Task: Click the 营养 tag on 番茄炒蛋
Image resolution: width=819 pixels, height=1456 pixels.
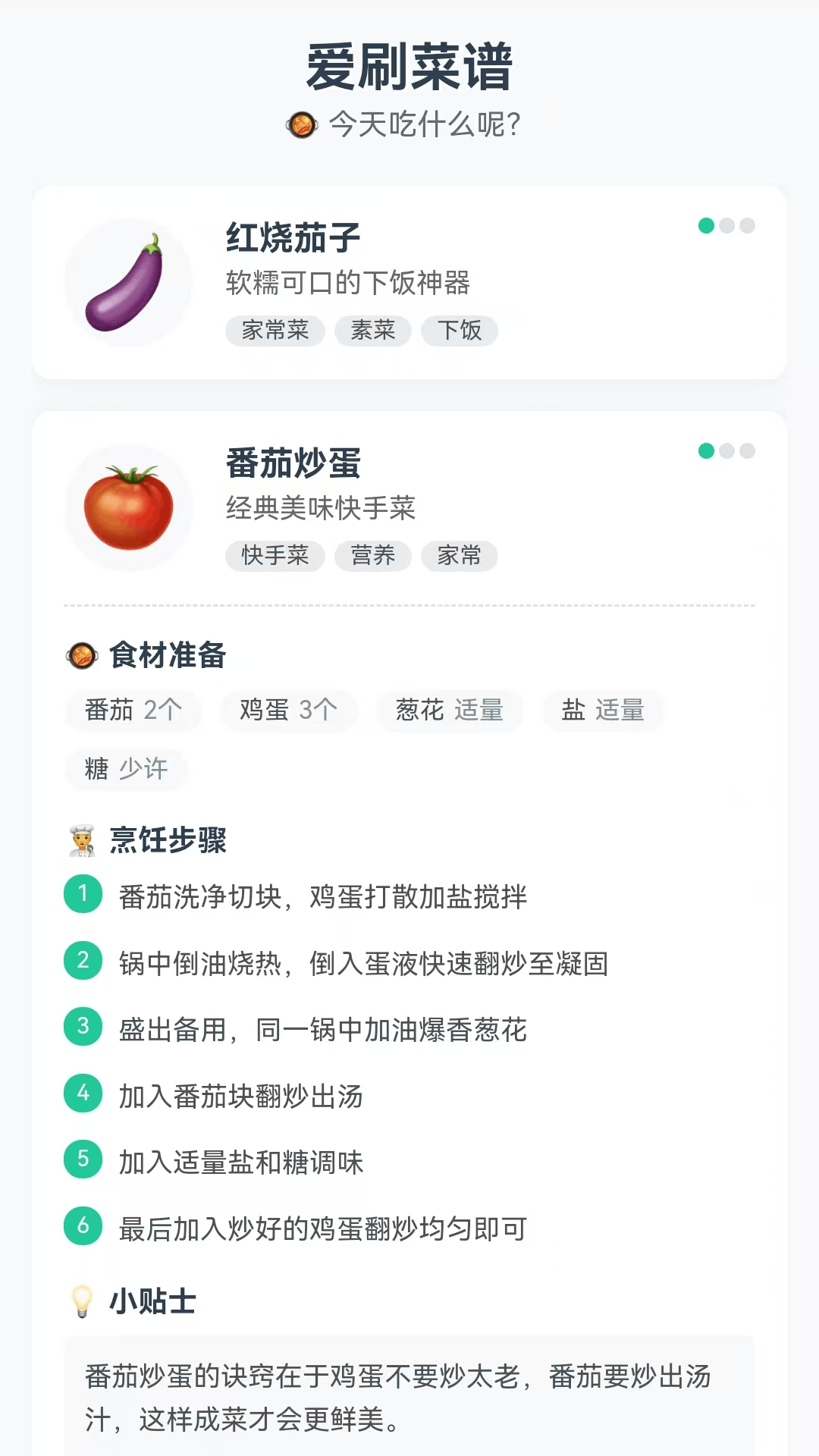Action: tap(373, 556)
